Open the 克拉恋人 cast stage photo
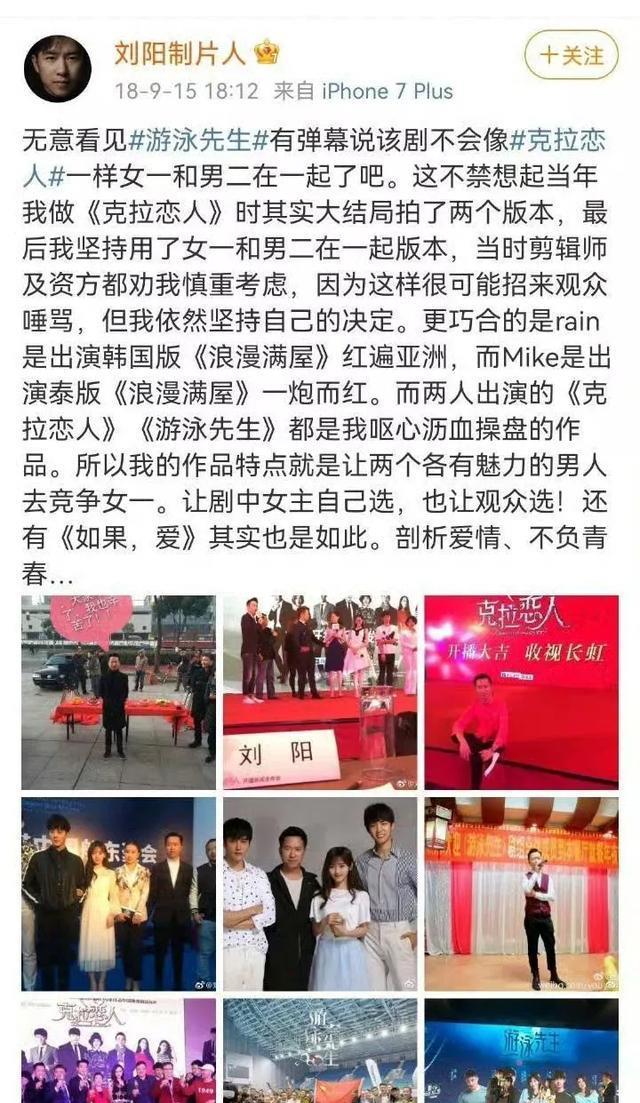Image resolution: width=640 pixels, height=1103 pixels. pos(118,1050)
